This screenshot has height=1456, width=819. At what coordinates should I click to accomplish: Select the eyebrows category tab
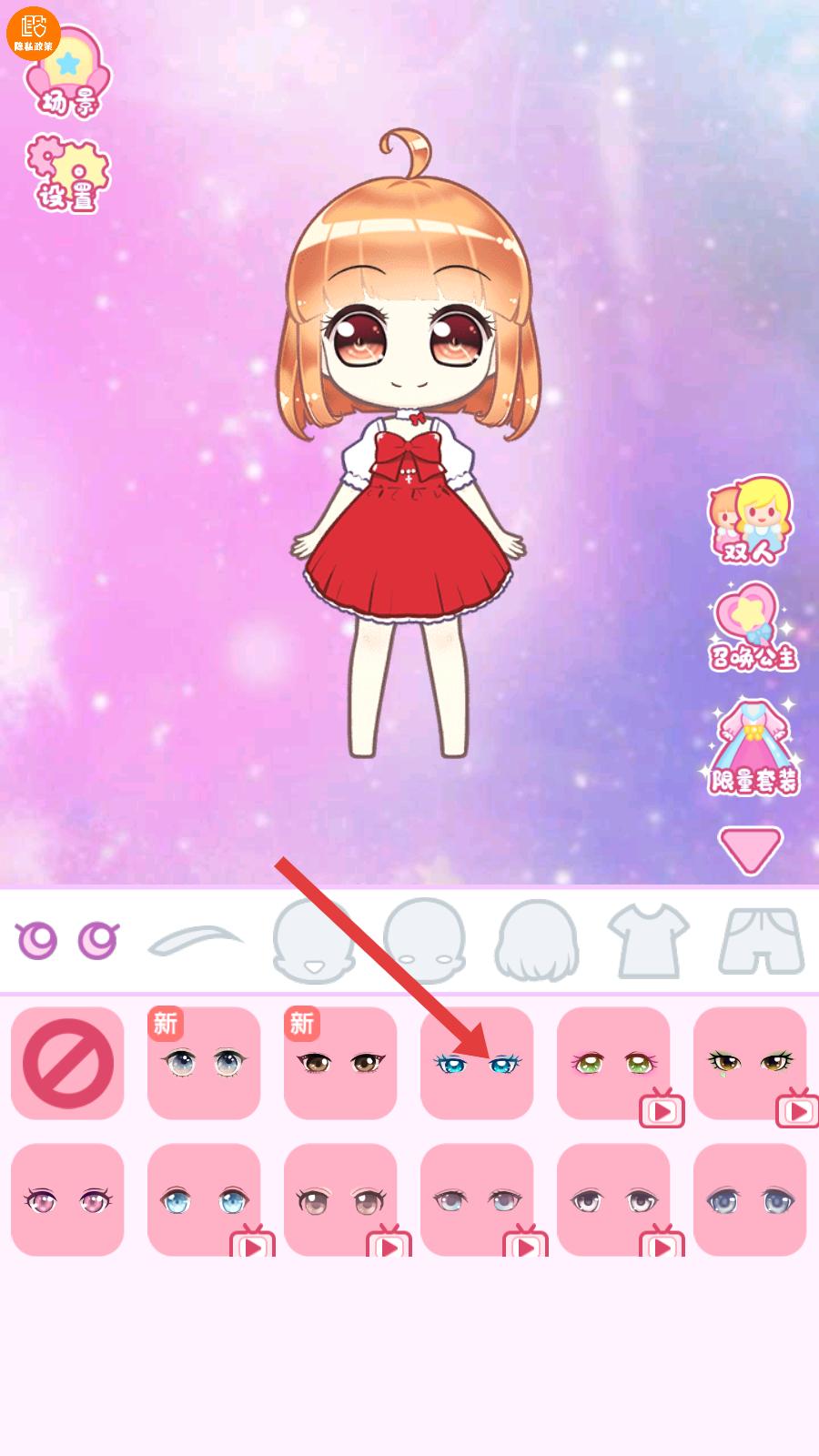pyautogui.click(x=196, y=940)
